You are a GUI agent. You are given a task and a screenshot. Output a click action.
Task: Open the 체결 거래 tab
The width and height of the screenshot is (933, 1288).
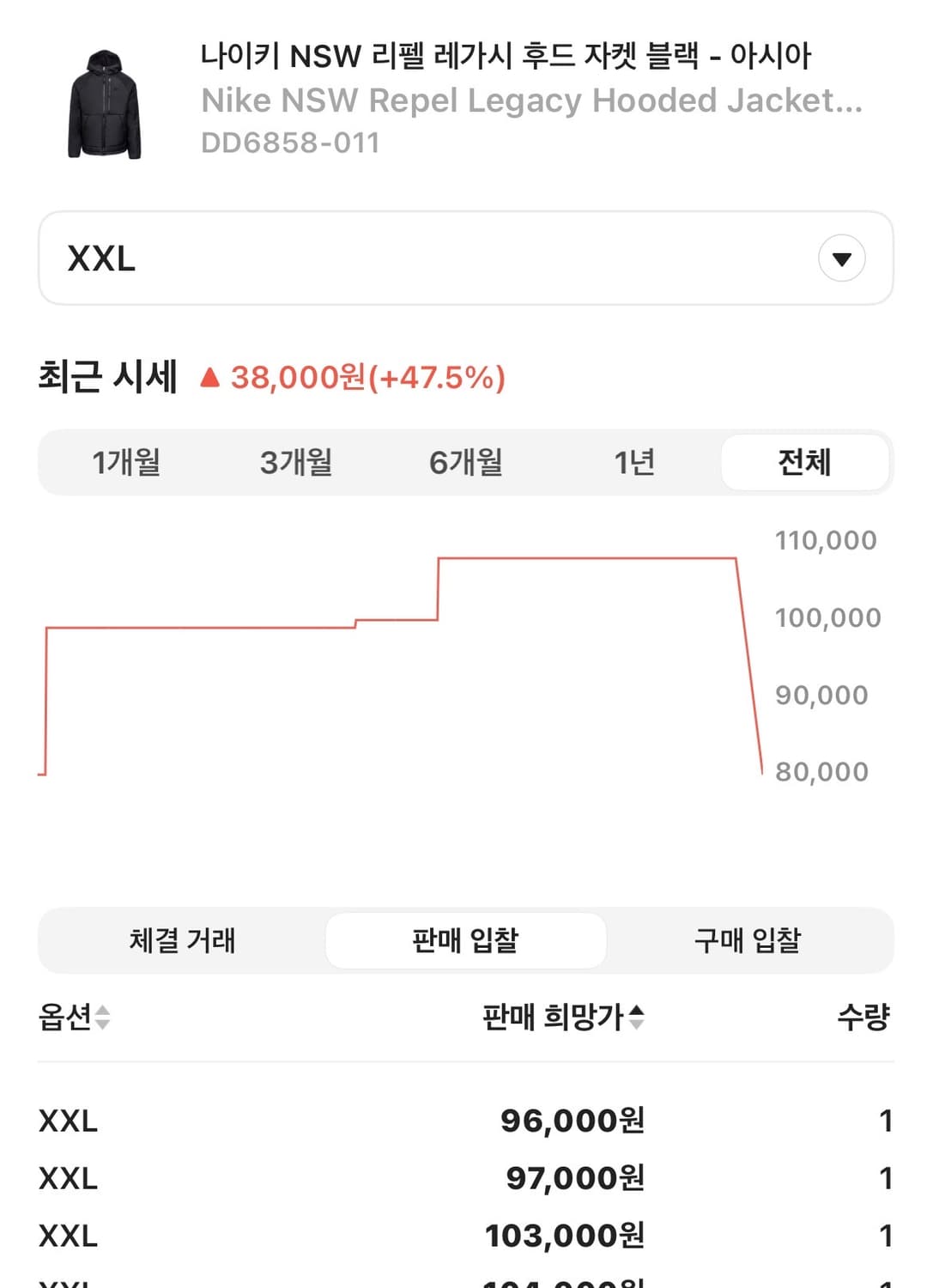(180, 940)
